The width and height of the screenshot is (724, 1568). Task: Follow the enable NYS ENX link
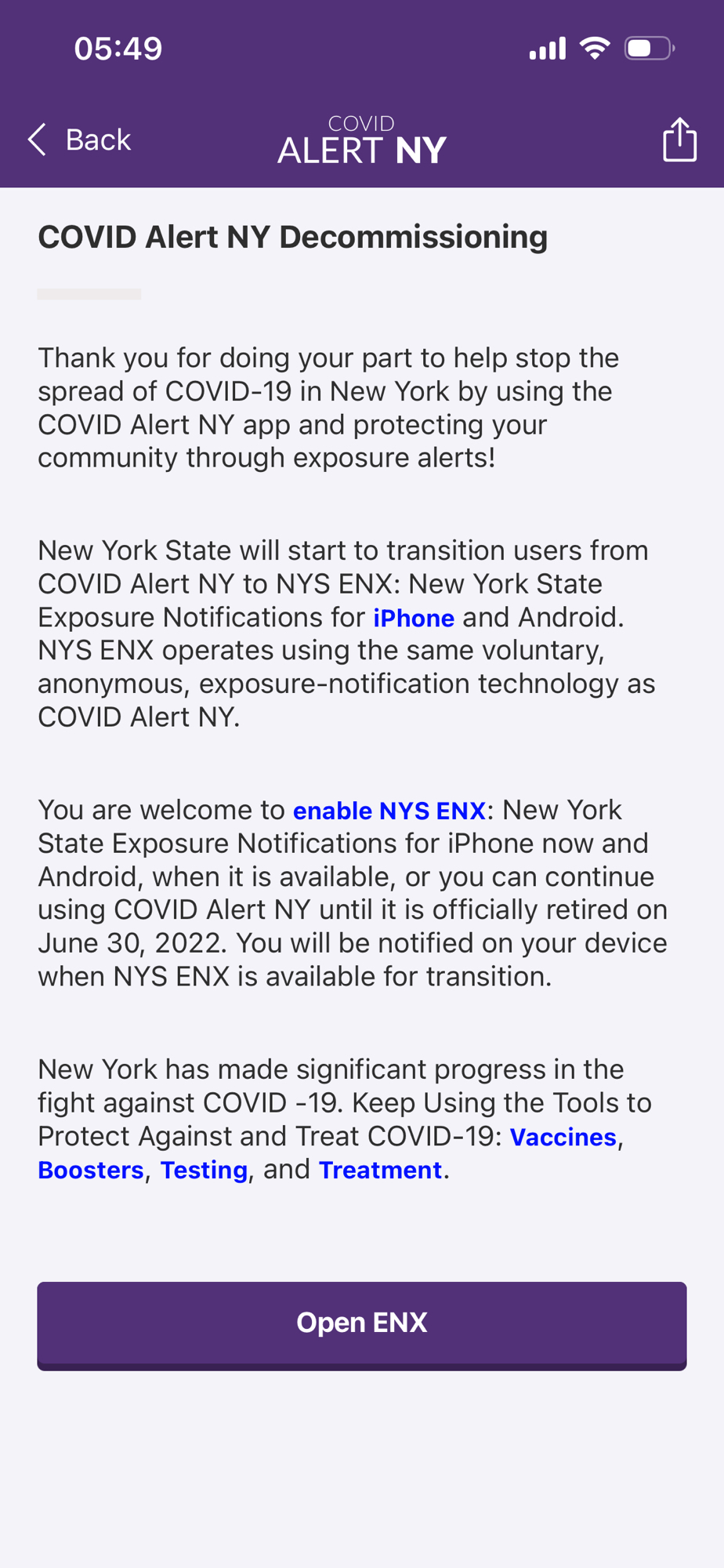point(389,811)
